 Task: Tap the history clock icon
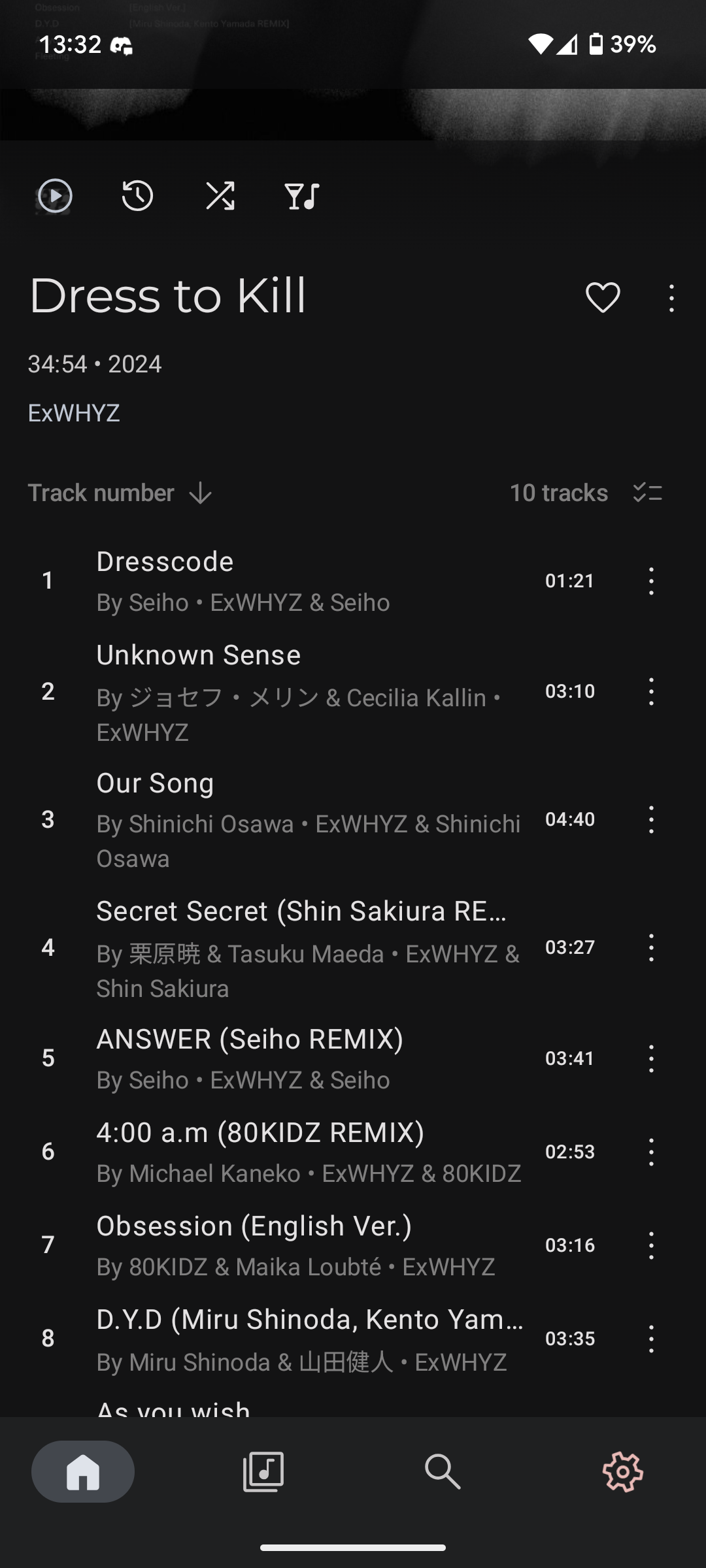(137, 196)
